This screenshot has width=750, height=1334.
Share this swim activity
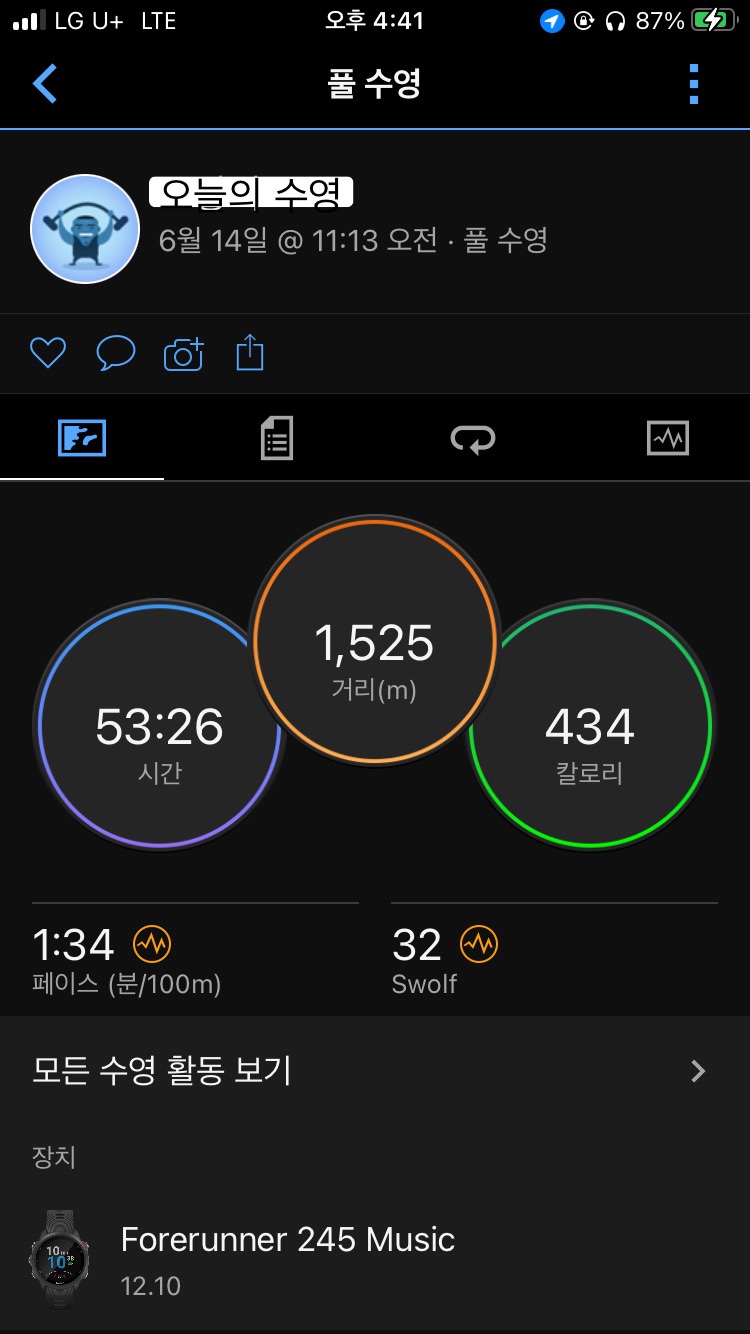[x=250, y=353]
